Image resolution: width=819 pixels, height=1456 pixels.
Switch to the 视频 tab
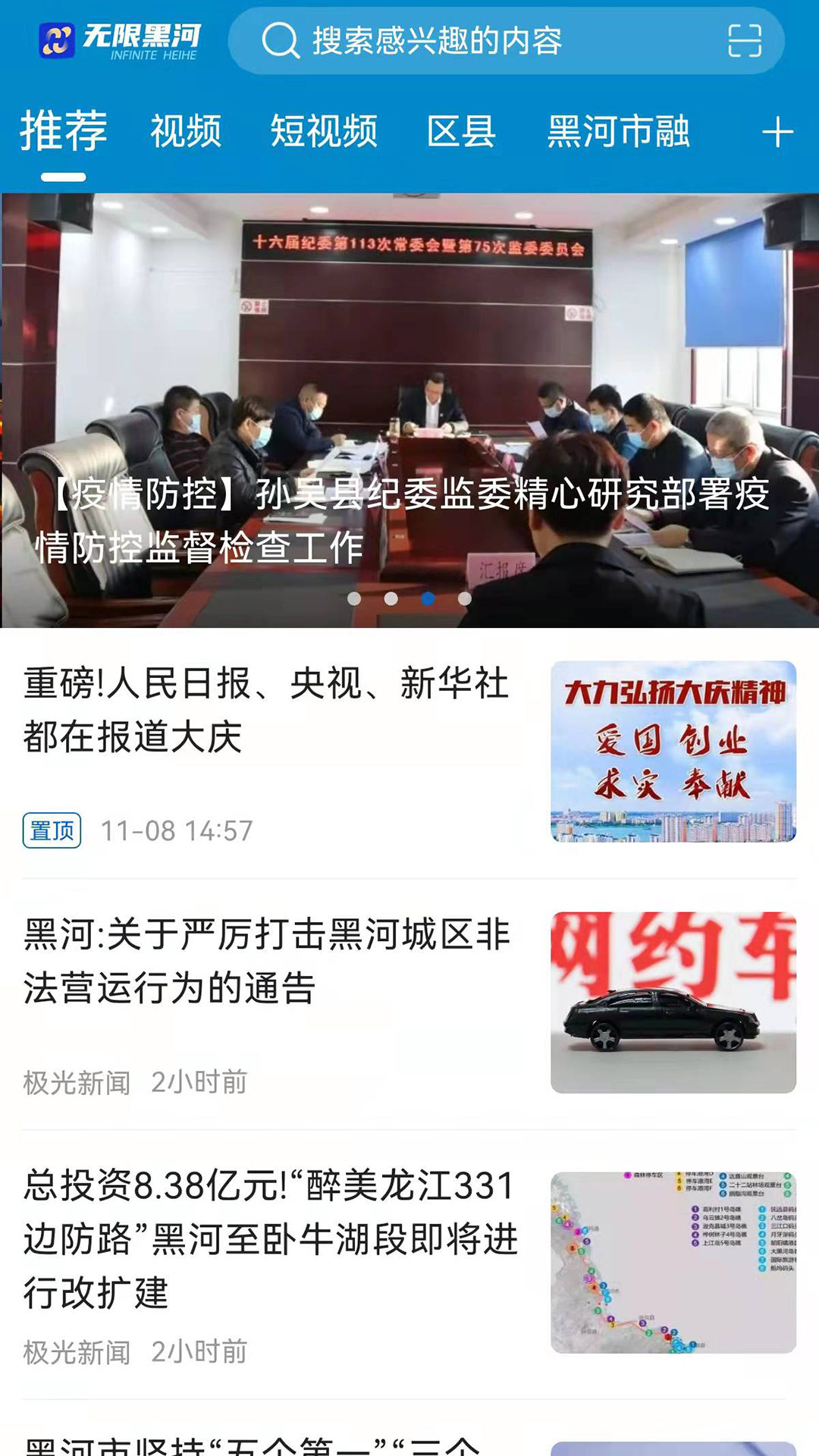[186, 132]
